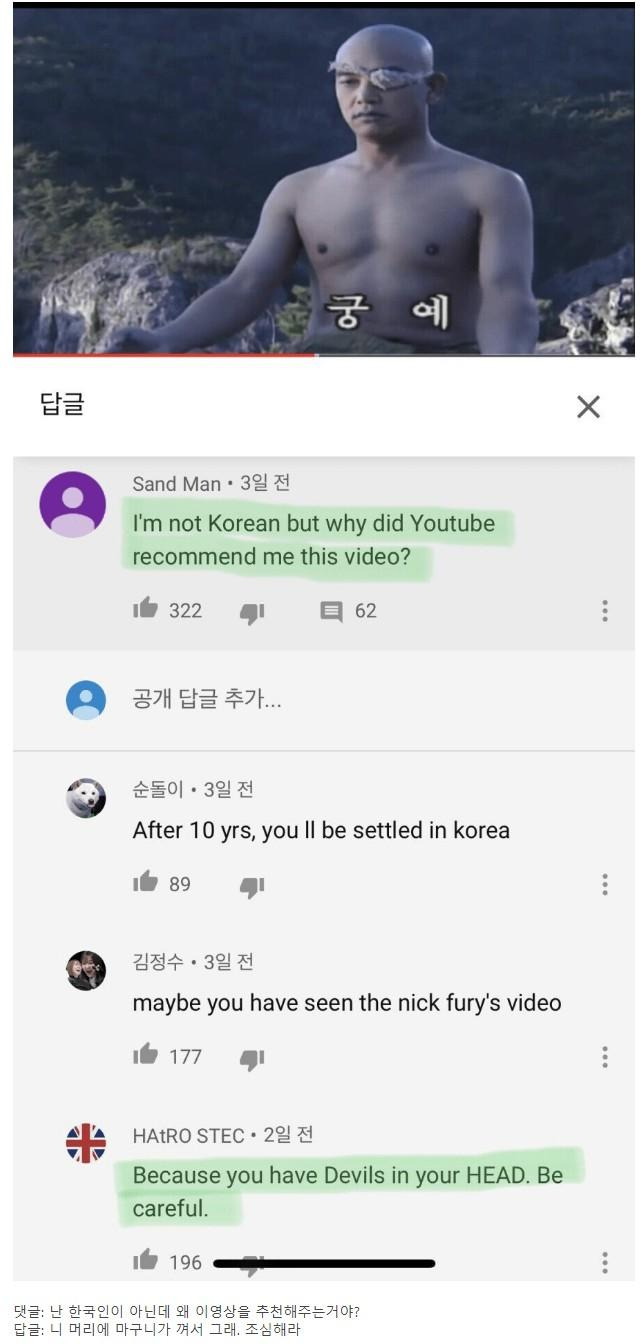Screen dimensions: 640x1344
Task: Close the replies panel
Action: [588, 407]
